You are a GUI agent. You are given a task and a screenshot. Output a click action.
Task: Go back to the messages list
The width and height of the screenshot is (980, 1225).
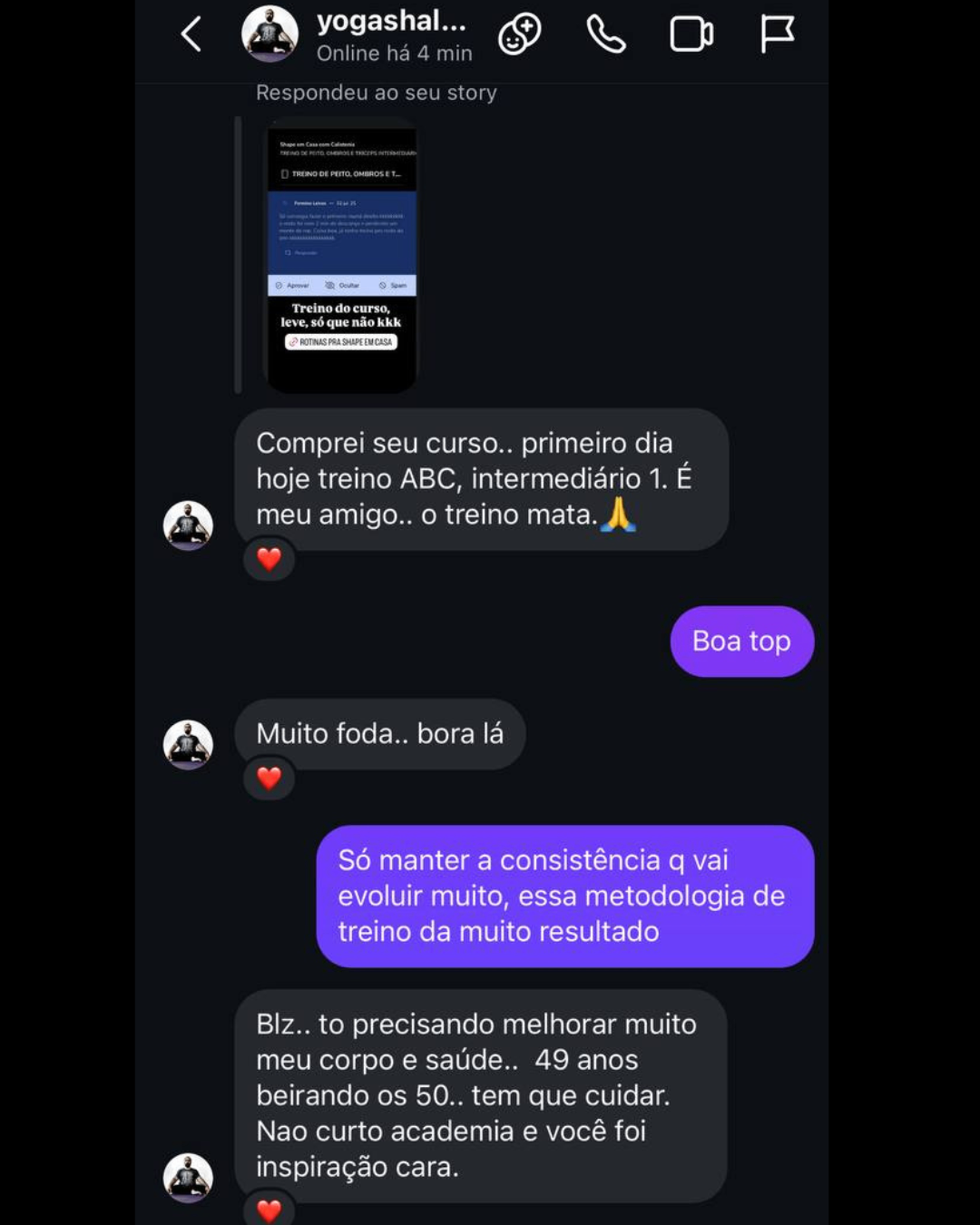tap(191, 34)
